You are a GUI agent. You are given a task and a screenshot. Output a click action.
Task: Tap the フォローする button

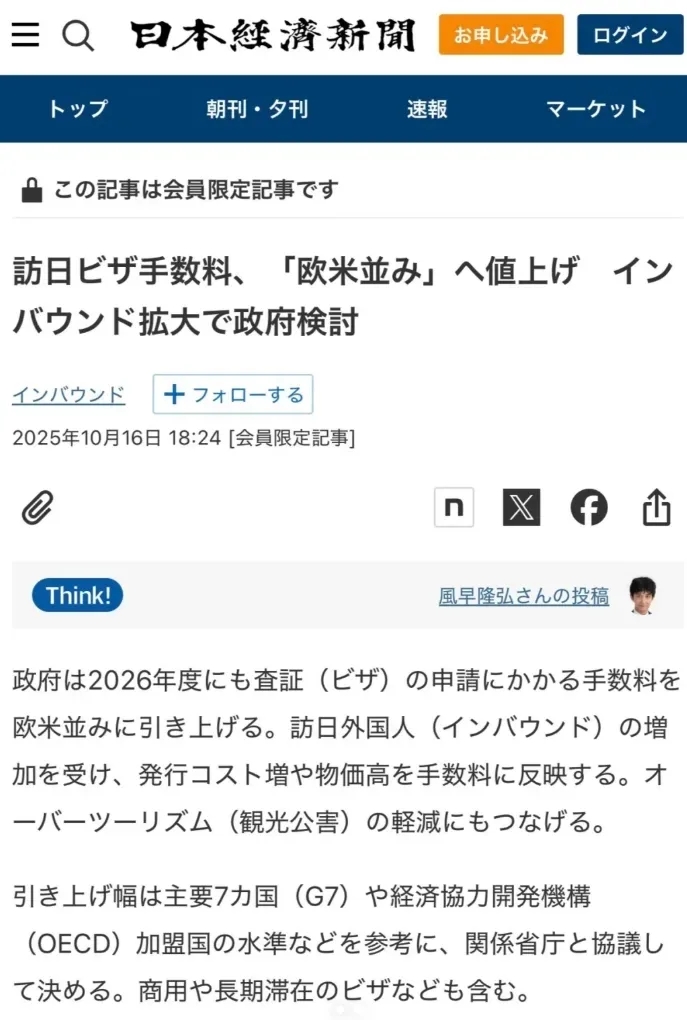point(233,395)
